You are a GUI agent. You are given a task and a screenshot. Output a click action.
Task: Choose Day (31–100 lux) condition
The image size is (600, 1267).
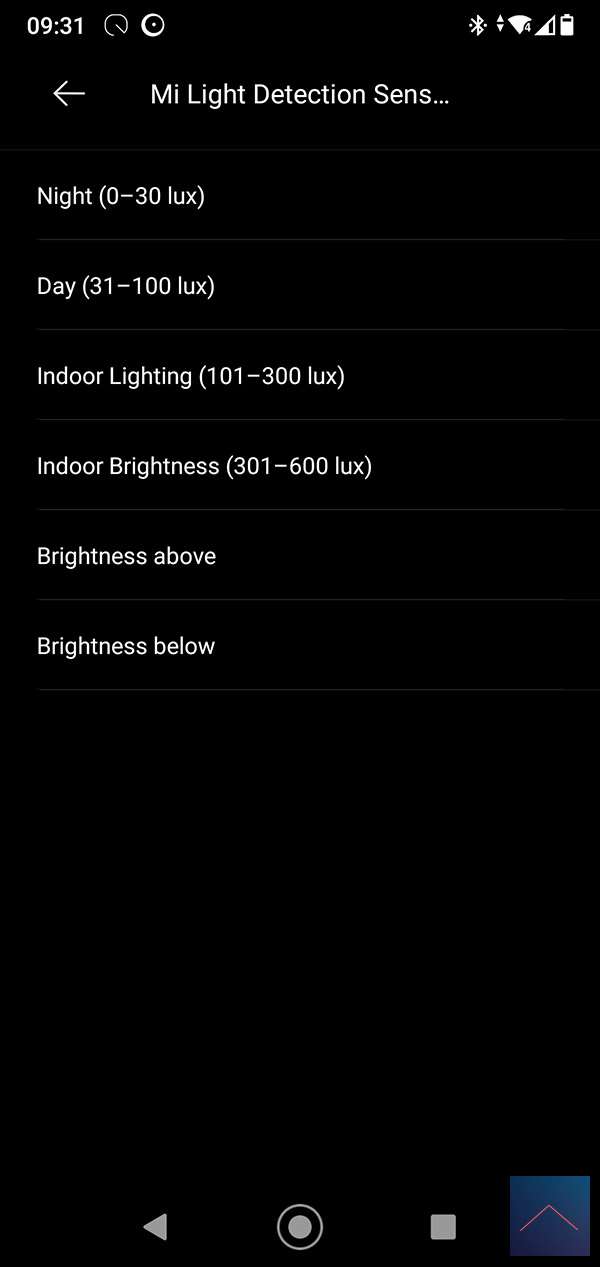click(126, 286)
